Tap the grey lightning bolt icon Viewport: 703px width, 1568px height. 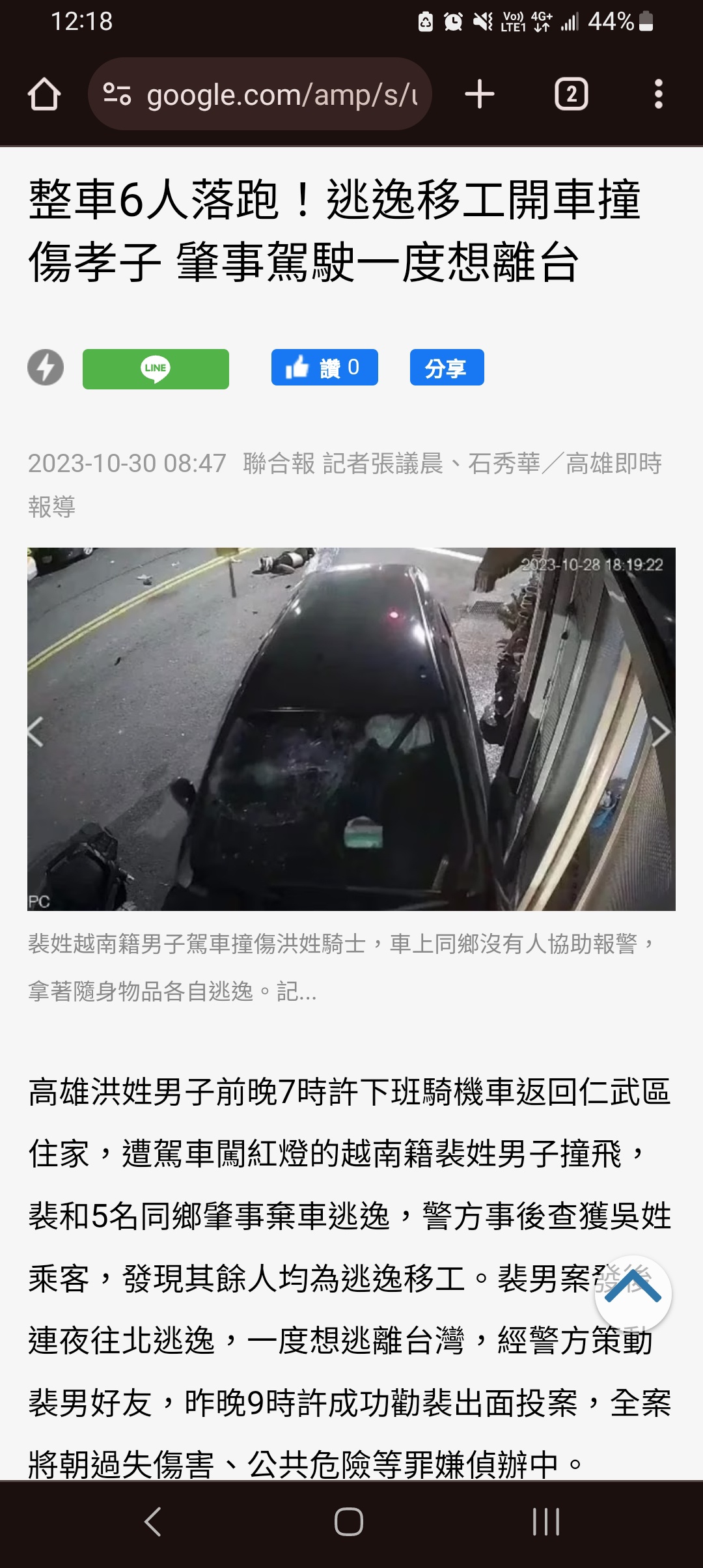coord(46,368)
